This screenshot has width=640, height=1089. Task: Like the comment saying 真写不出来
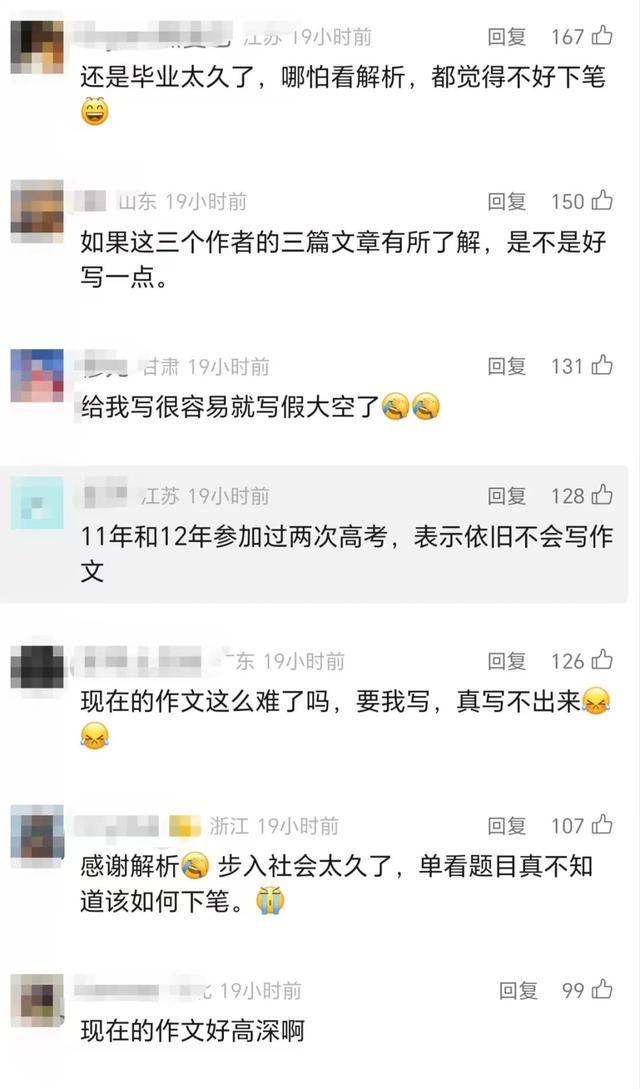pyautogui.click(x=601, y=660)
